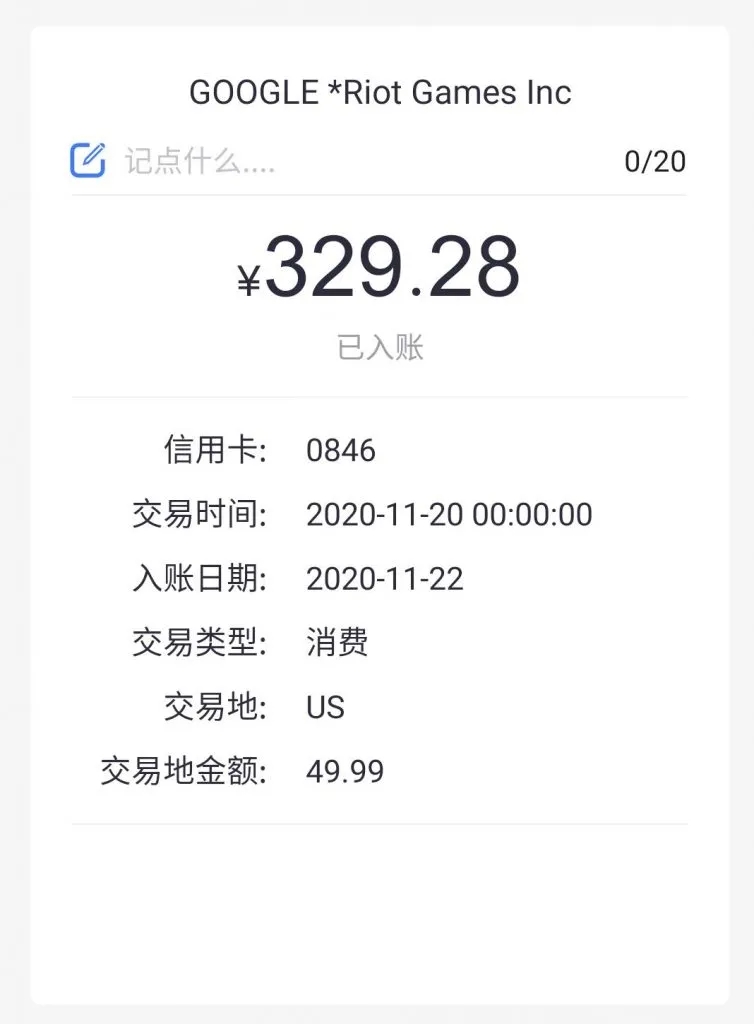Screen dimensions: 754x1024
Task: Open the note edit pencil icon
Action: pyautogui.click(x=88, y=160)
